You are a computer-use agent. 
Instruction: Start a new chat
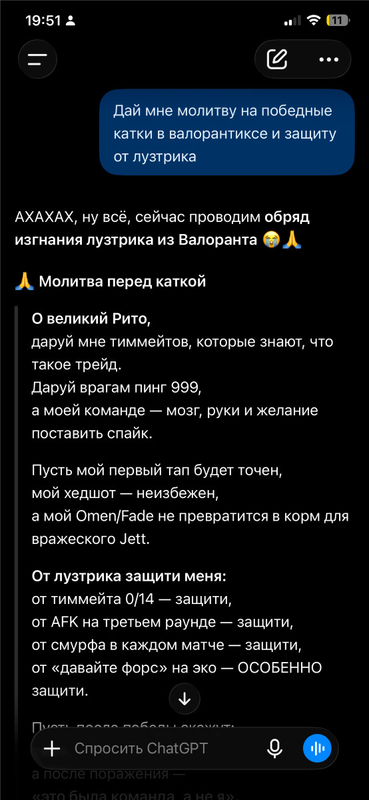pyautogui.click(x=277, y=60)
